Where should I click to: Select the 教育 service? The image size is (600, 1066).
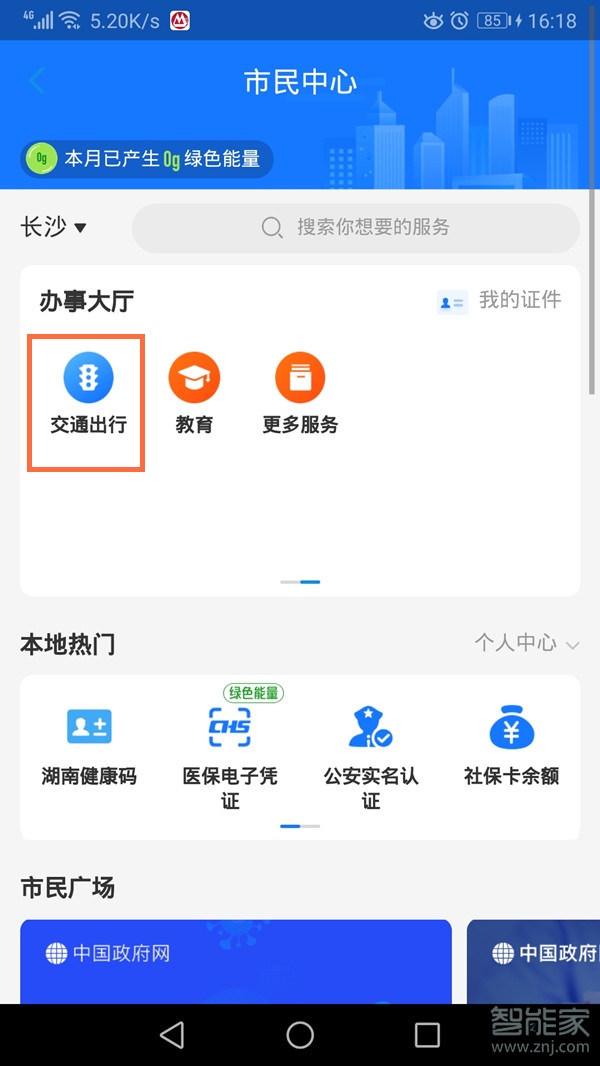point(194,398)
